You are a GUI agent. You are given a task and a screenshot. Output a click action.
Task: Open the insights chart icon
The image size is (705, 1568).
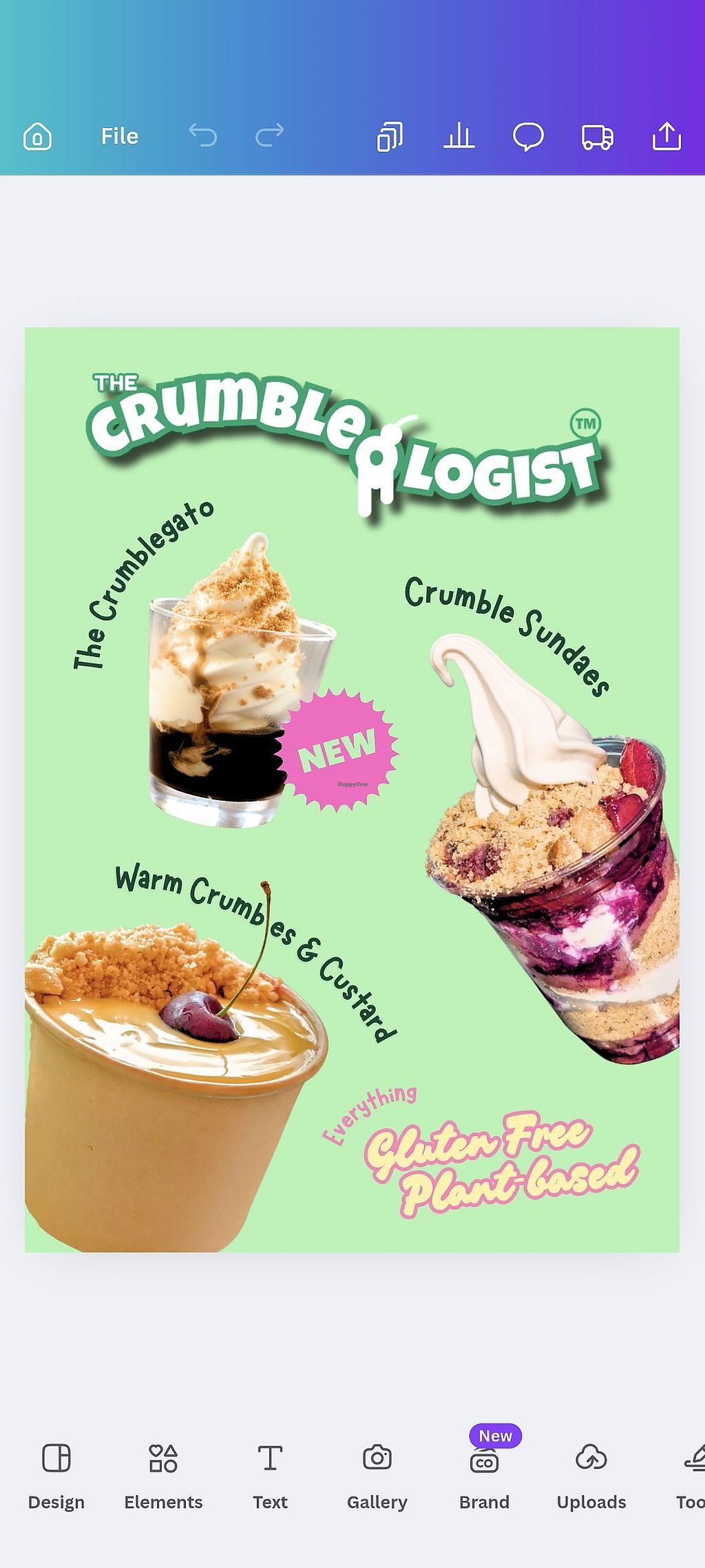(459, 136)
